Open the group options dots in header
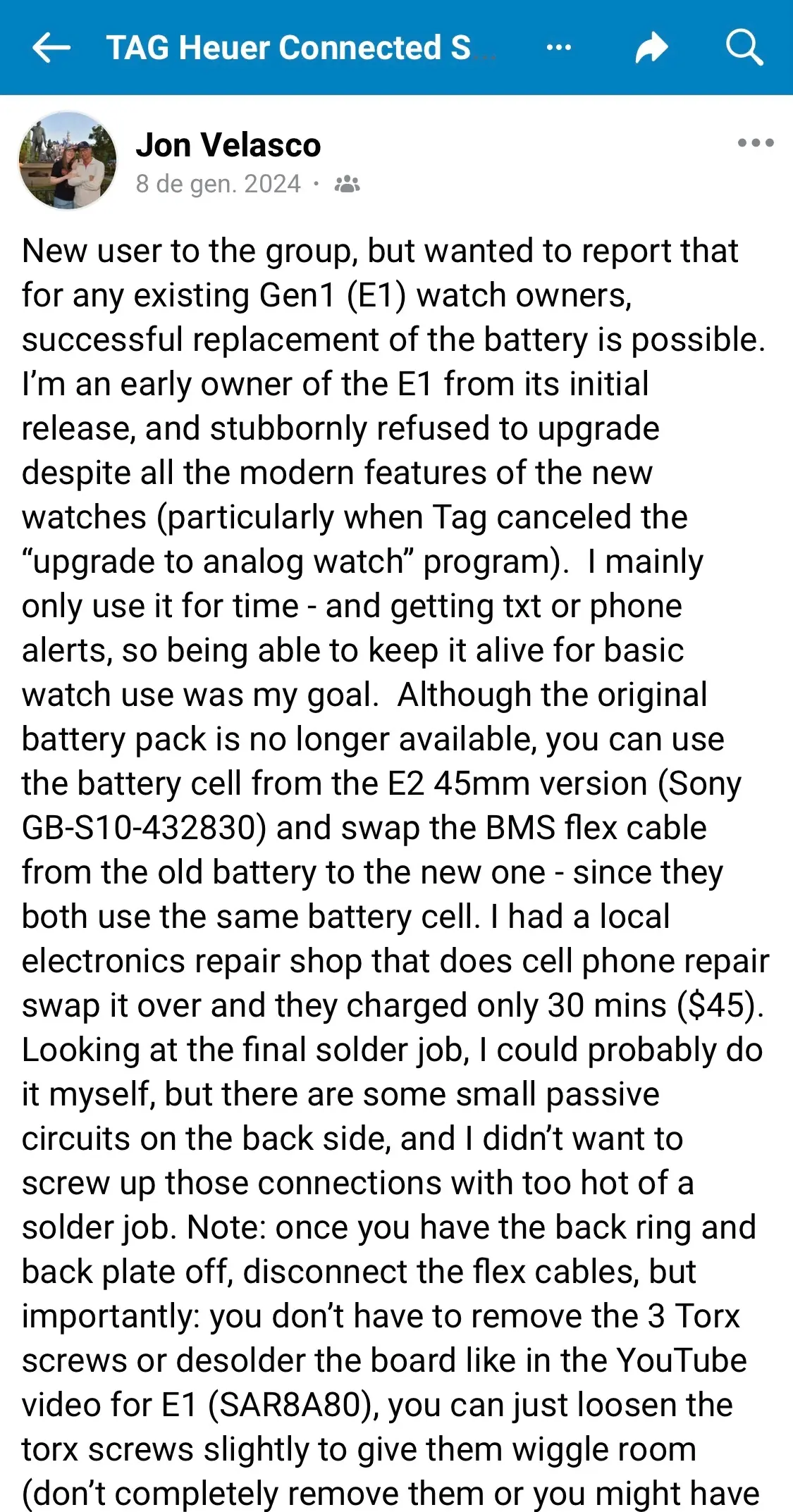 tap(558, 48)
